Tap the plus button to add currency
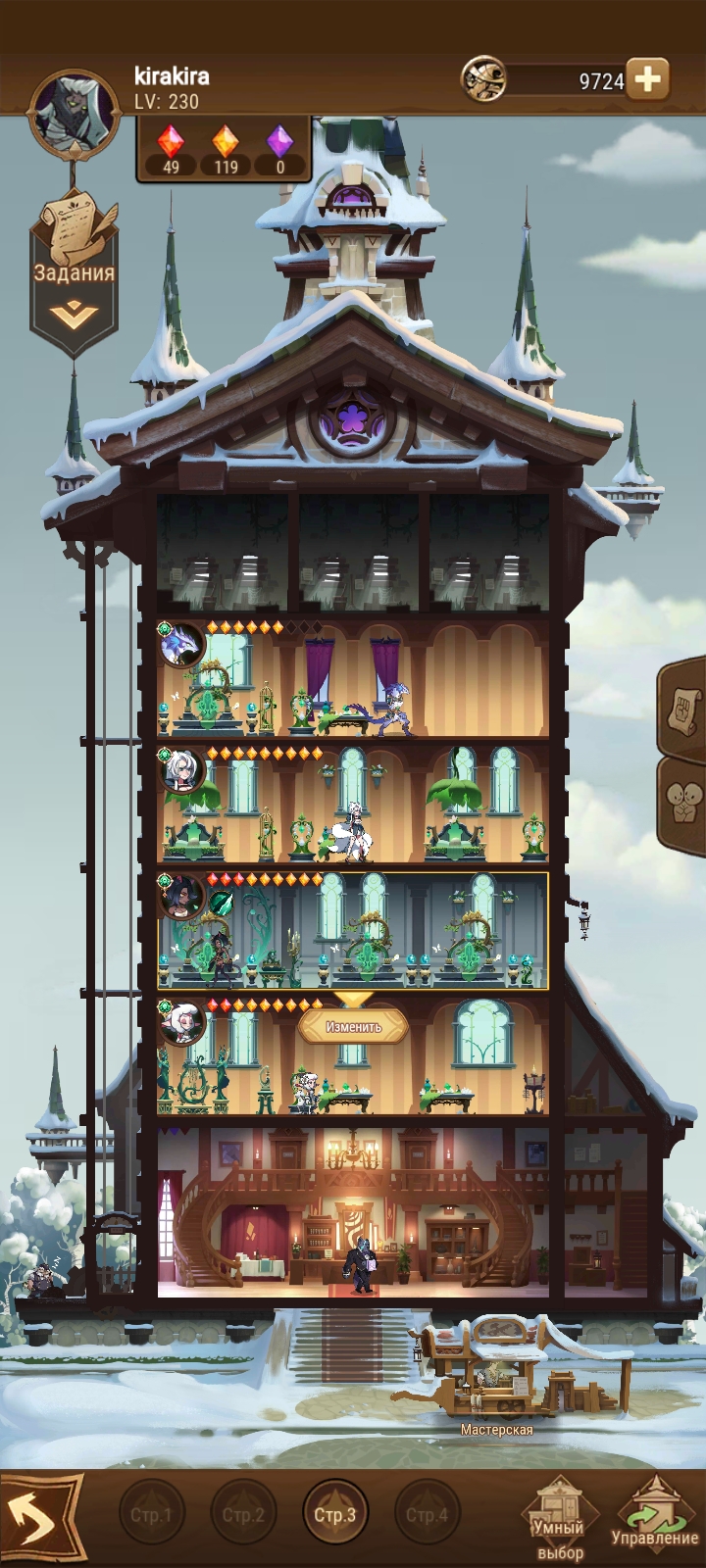 [647, 80]
